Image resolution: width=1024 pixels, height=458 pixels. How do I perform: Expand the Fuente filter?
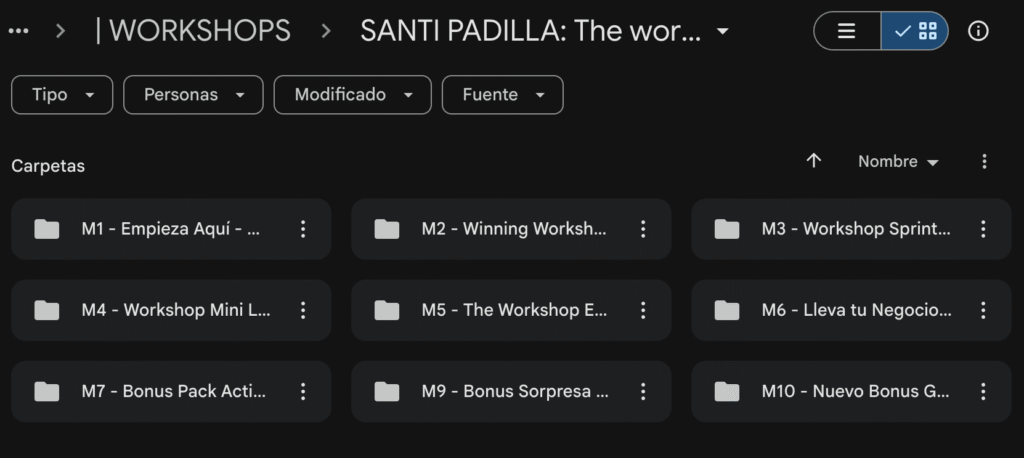[x=502, y=95]
